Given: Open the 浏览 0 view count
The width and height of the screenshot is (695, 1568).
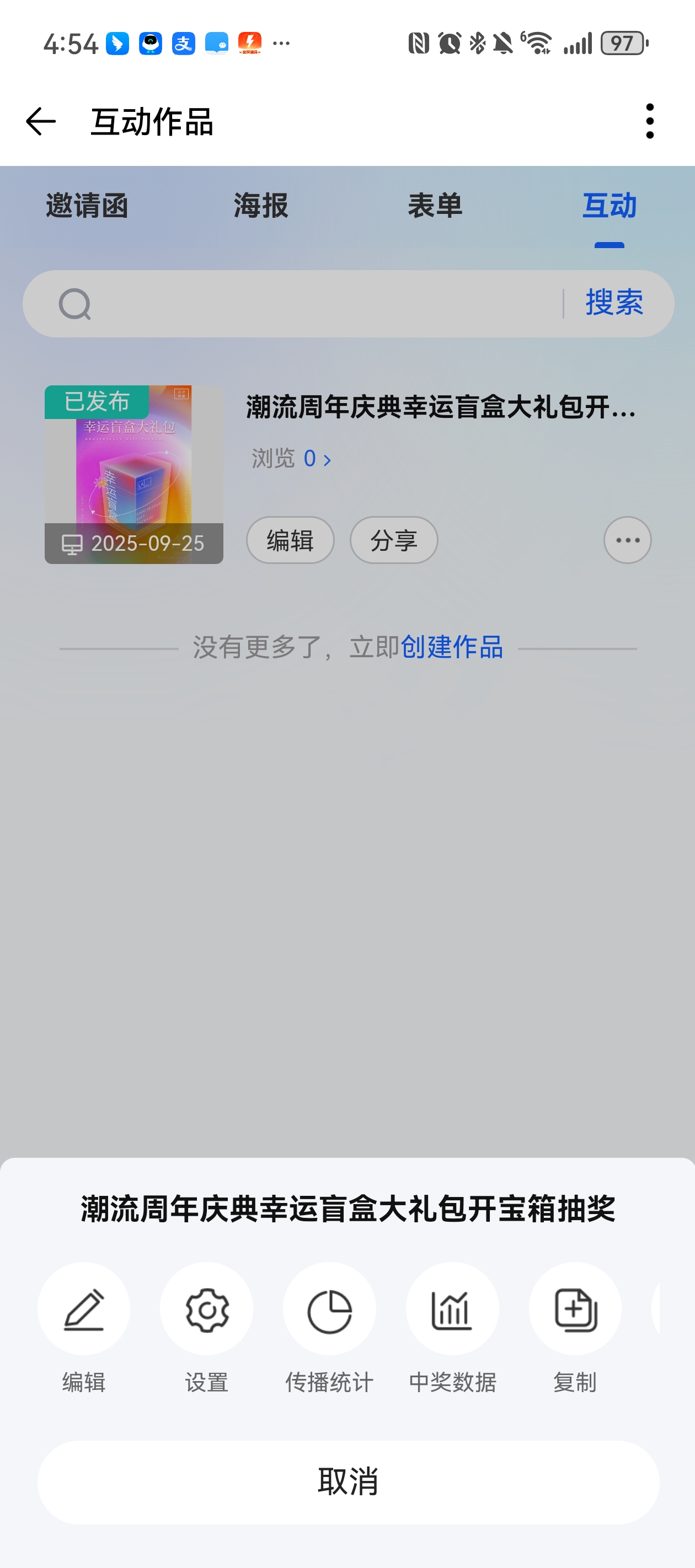Looking at the screenshot, I should (291, 459).
